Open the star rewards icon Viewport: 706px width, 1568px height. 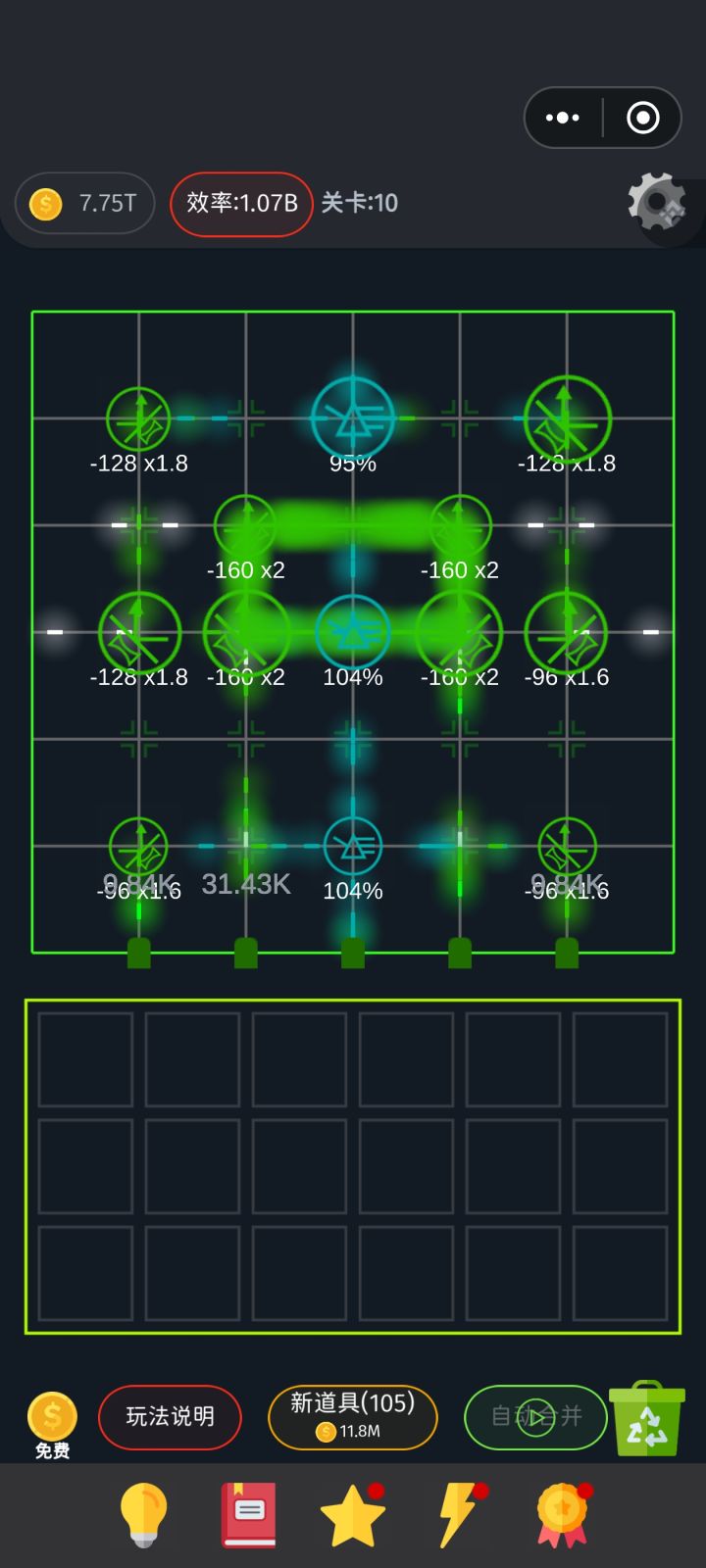pos(353,1512)
